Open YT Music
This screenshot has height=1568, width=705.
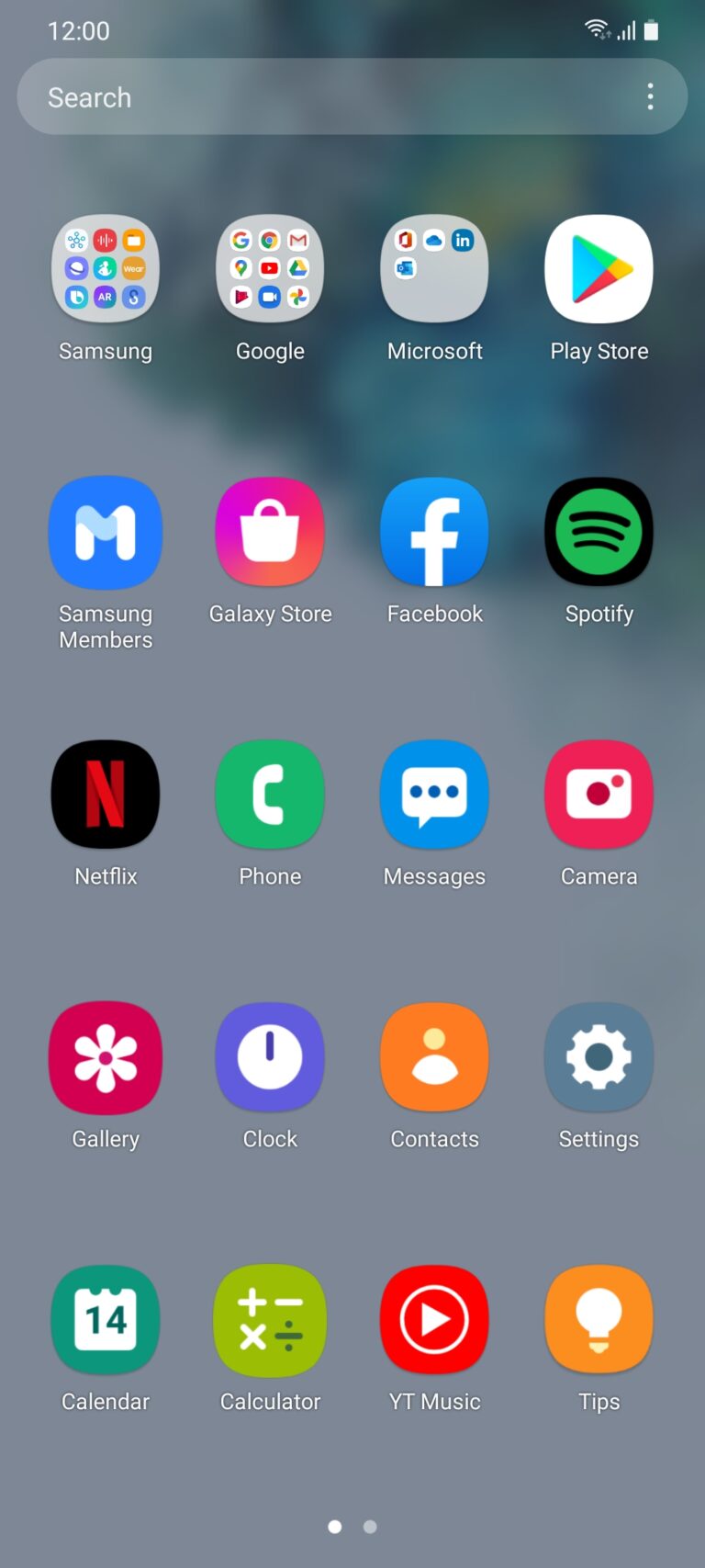(x=434, y=1320)
